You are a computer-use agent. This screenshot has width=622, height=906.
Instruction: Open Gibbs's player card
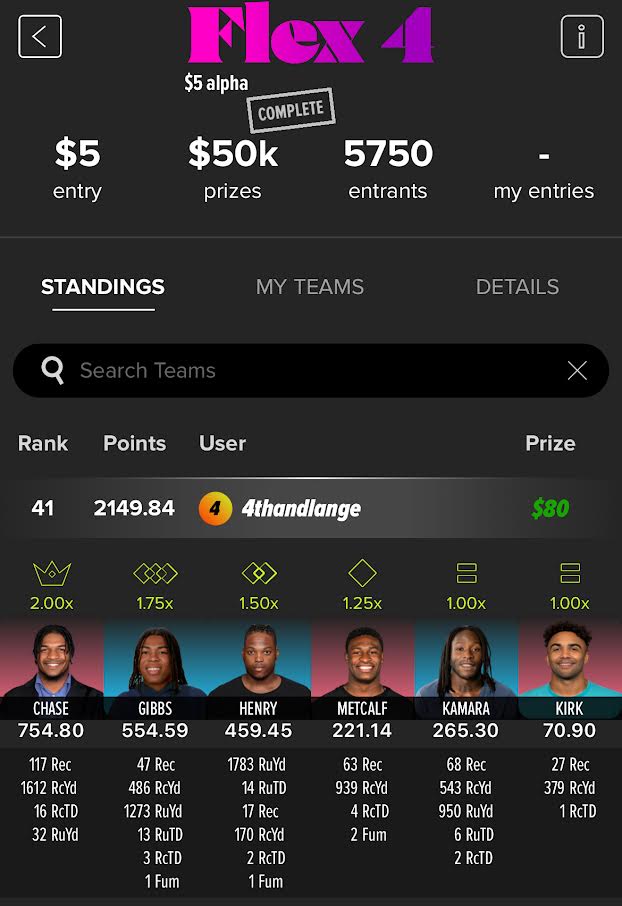155,668
